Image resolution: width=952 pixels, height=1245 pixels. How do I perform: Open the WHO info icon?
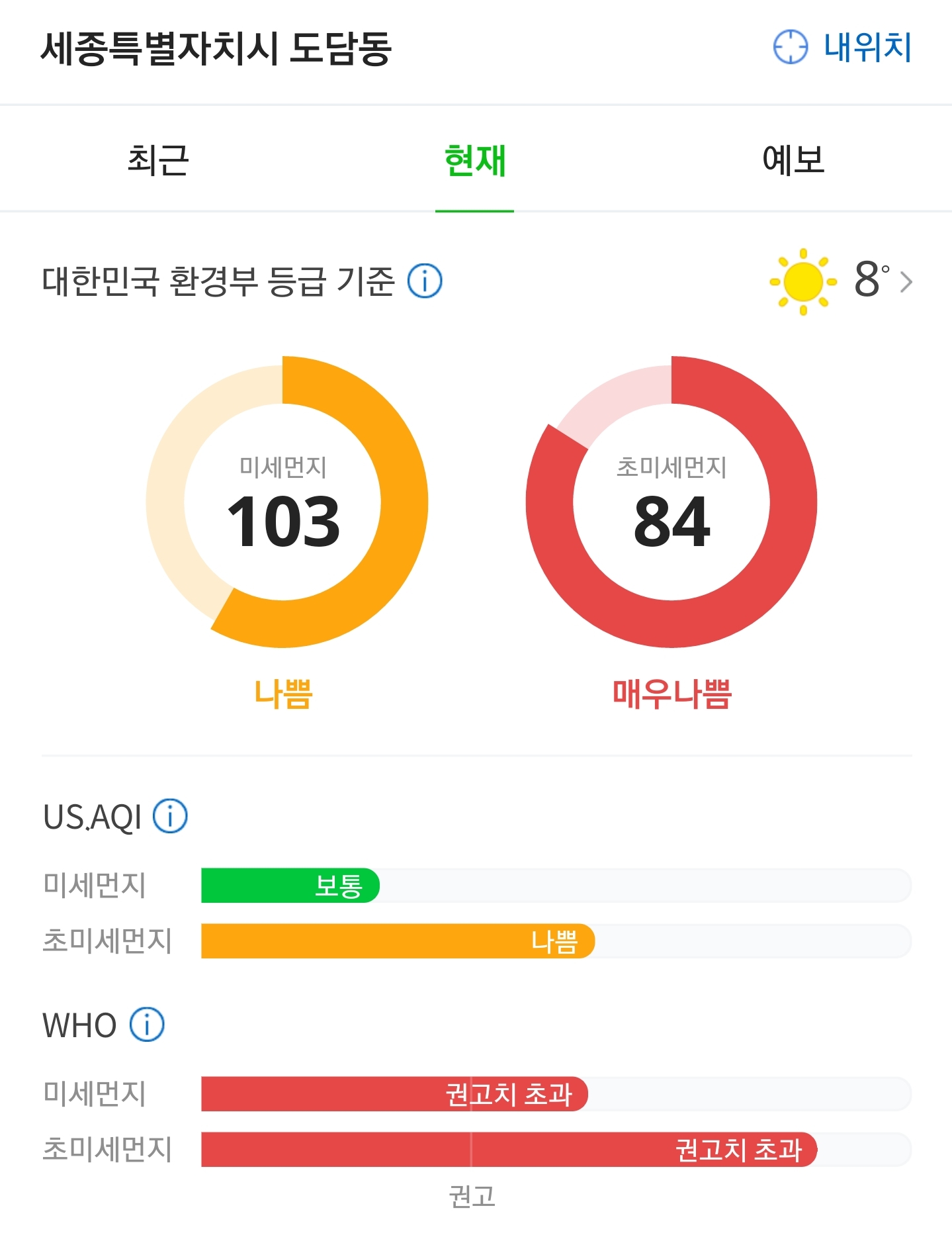(x=147, y=1025)
